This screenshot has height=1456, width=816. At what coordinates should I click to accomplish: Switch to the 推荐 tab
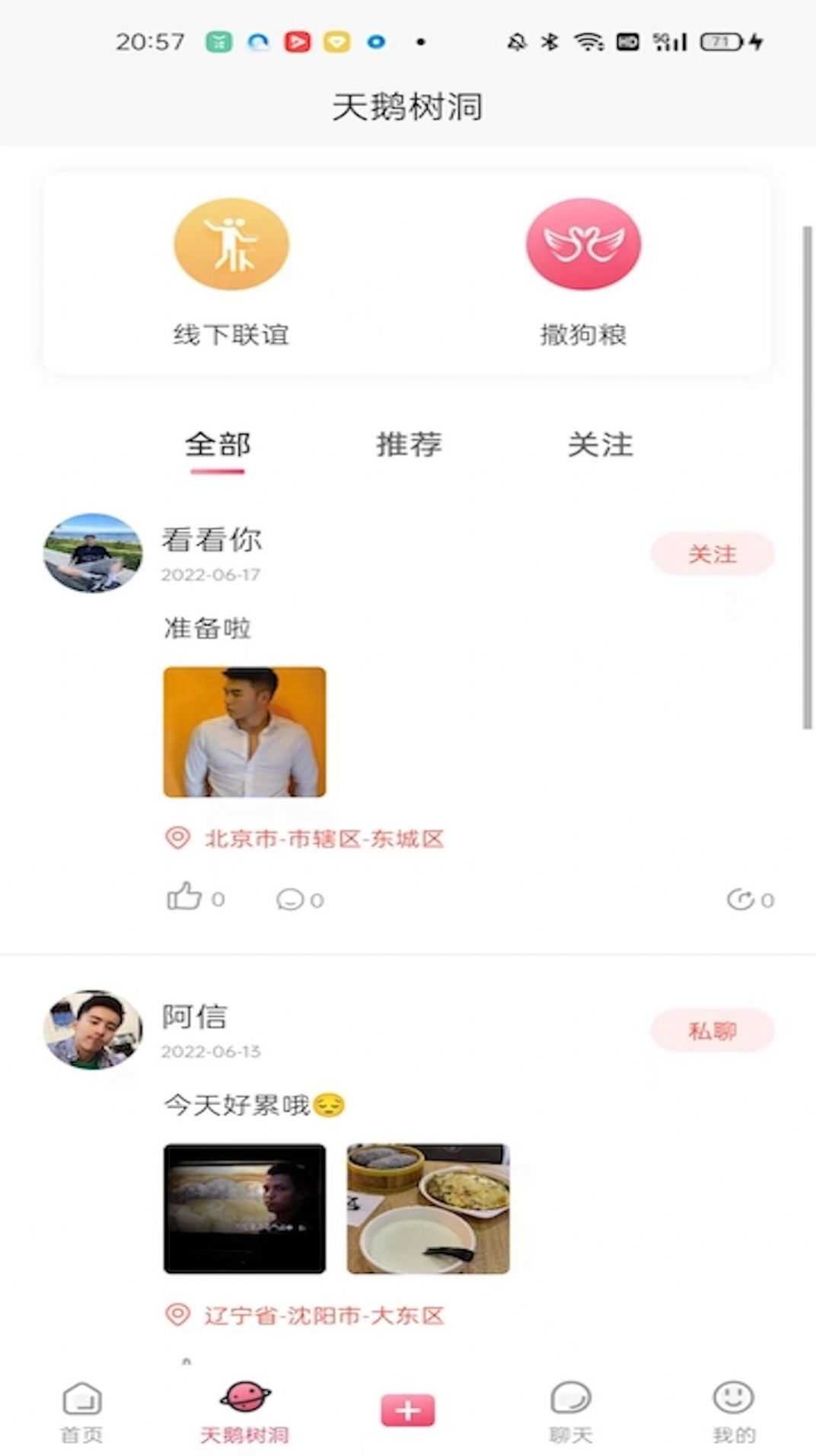[x=409, y=446]
